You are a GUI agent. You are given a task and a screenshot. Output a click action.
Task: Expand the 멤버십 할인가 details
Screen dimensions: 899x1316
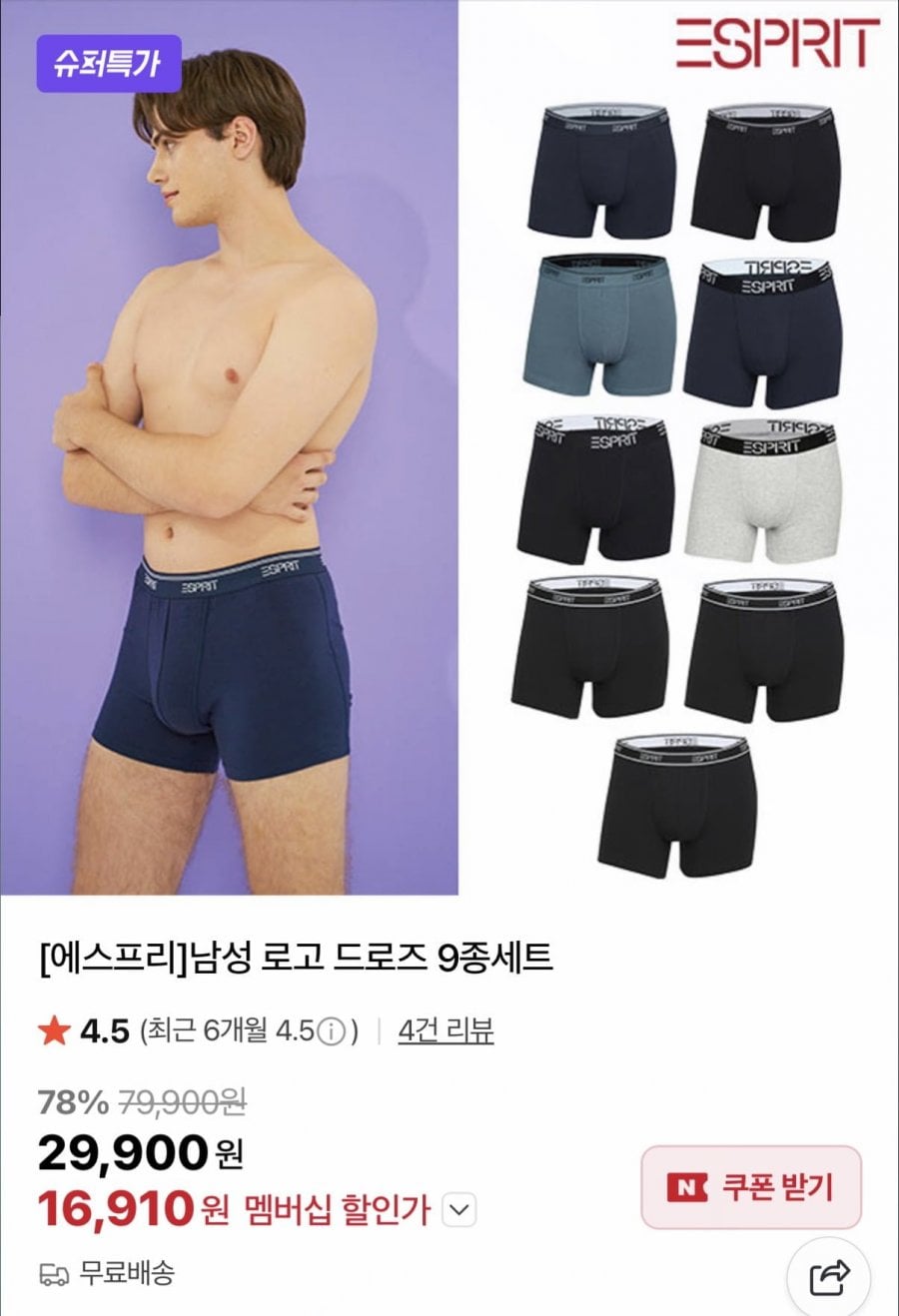pyautogui.click(x=458, y=1210)
